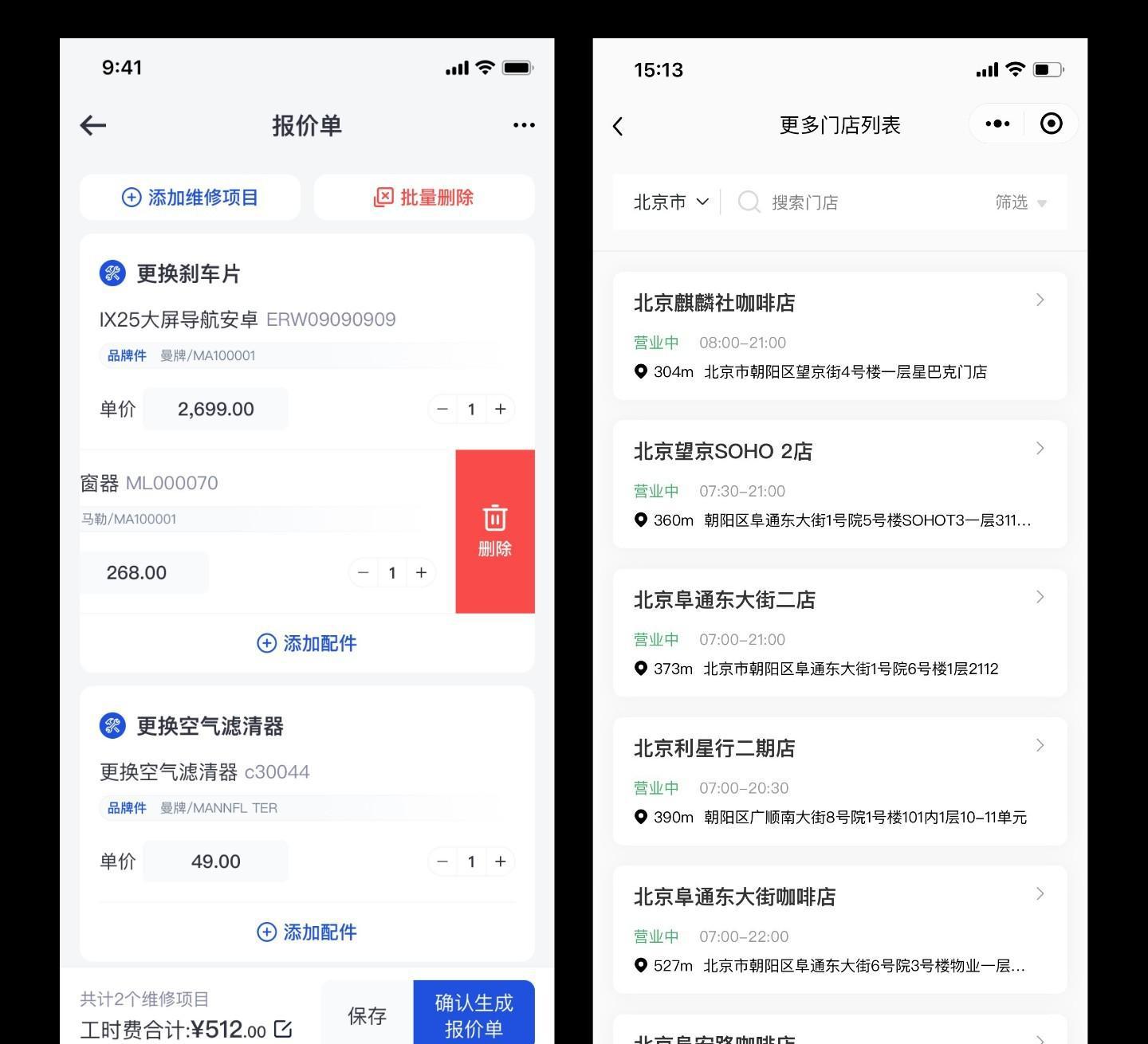View 北京望京SOHO 2店 details

(x=839, y=484)
